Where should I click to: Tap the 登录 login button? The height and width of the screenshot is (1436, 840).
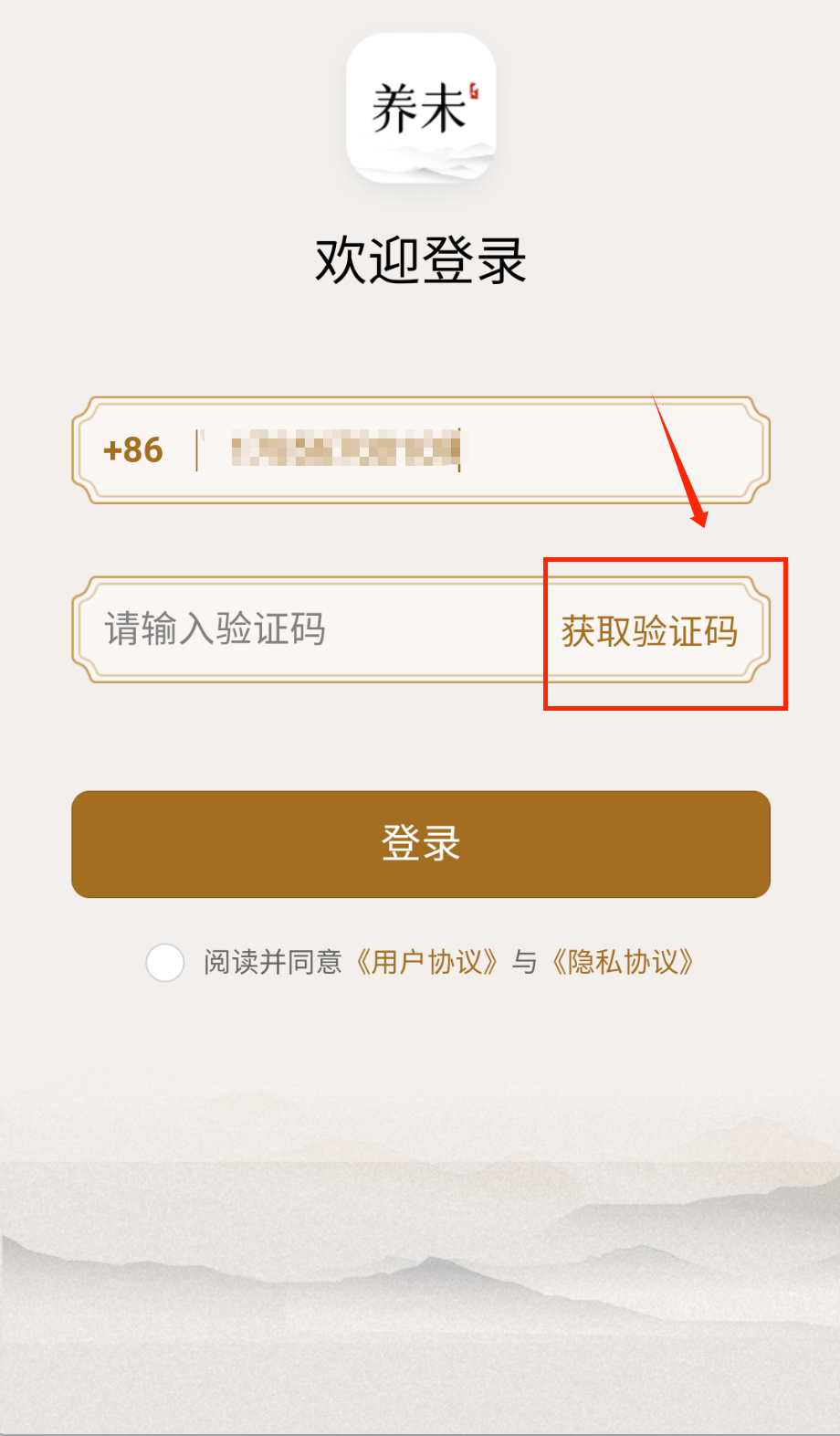click(421, 844)
